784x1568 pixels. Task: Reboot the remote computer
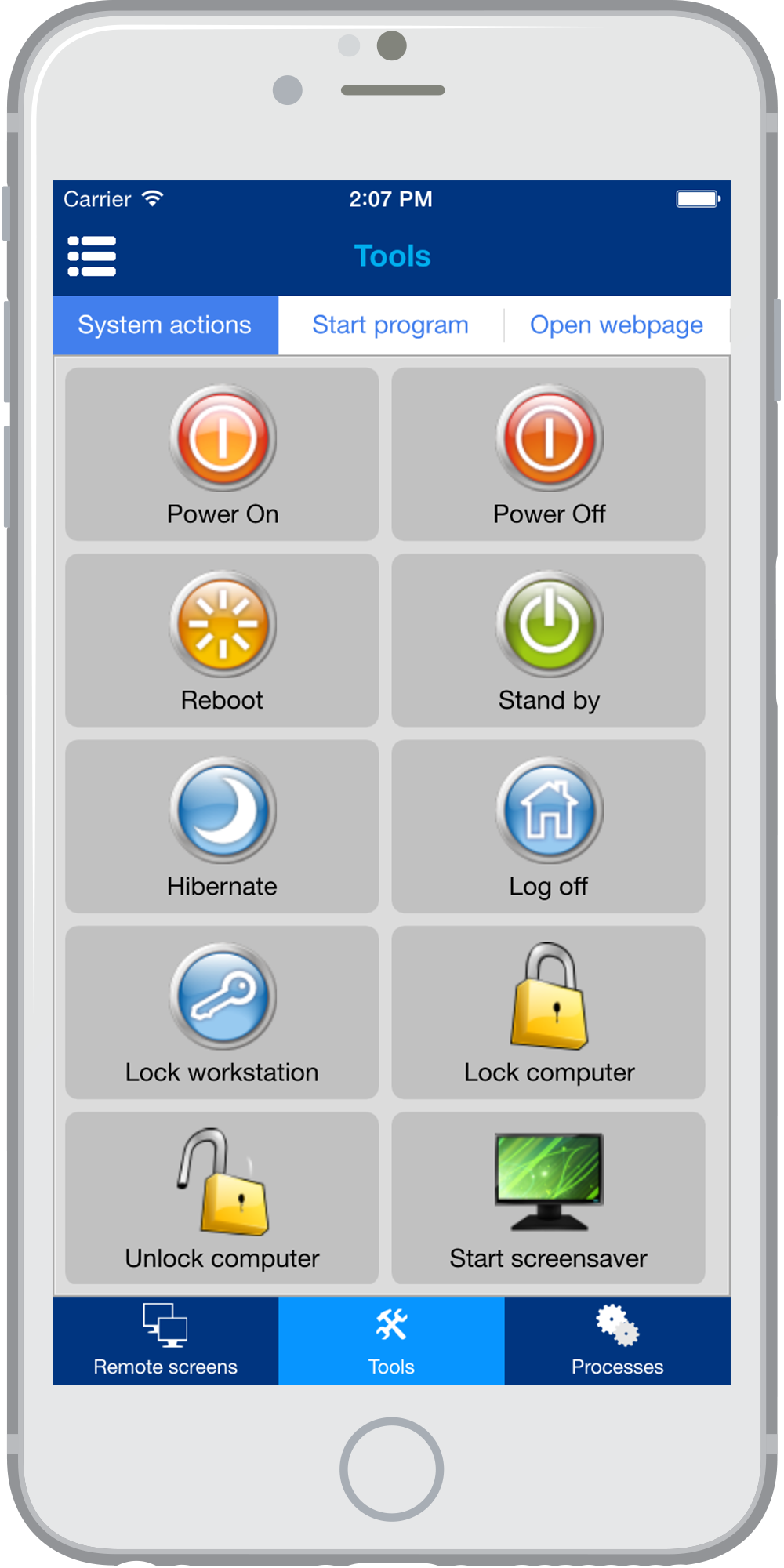pyautogui.click(x=222, y=640)
